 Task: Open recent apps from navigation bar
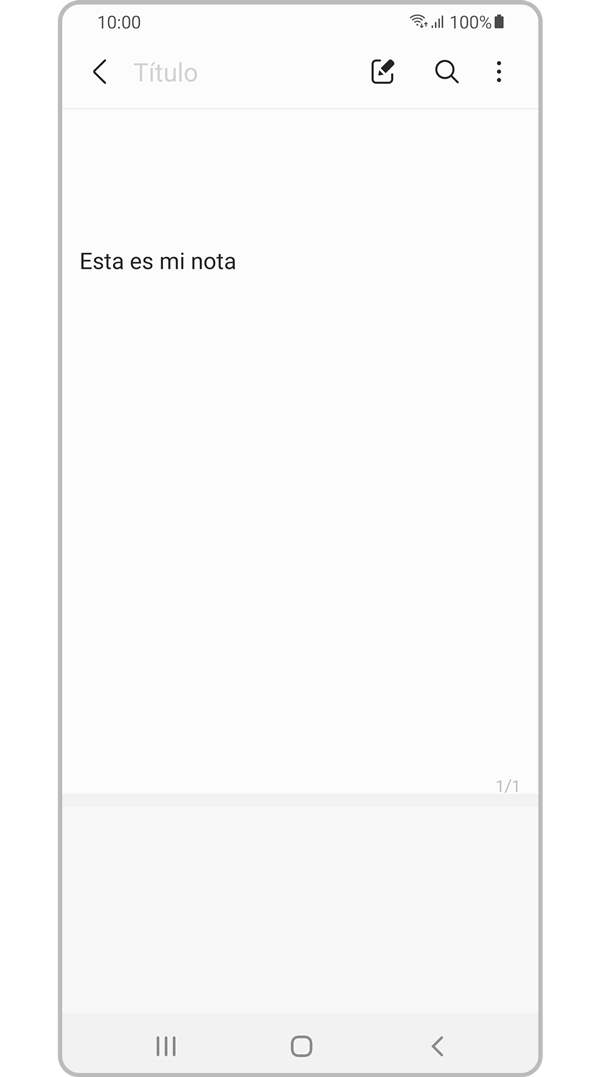click(166, 1046)
